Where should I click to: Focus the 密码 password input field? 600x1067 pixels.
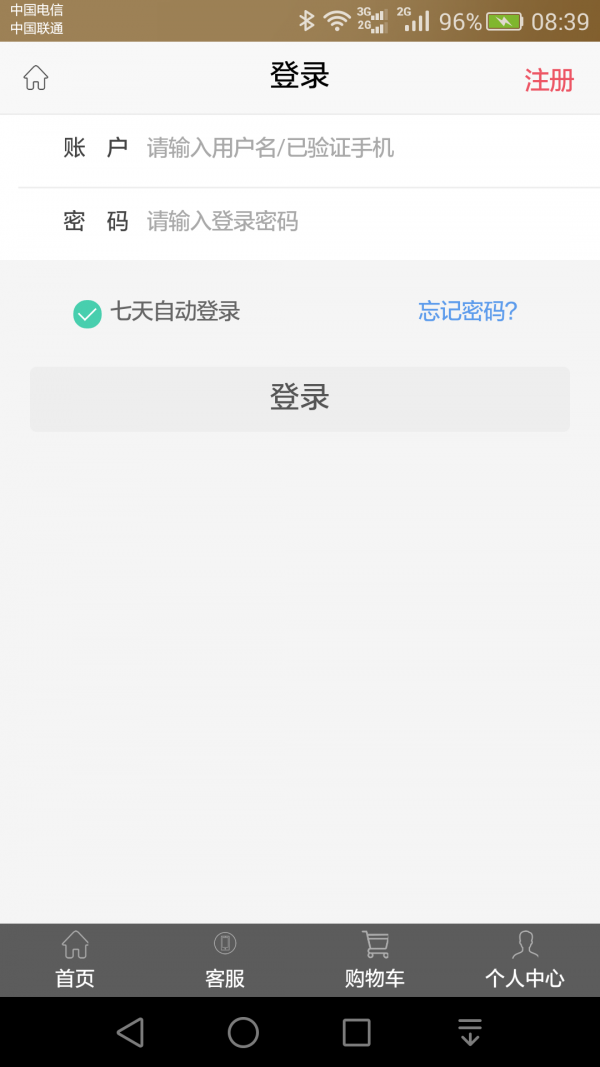coord(371,221)
